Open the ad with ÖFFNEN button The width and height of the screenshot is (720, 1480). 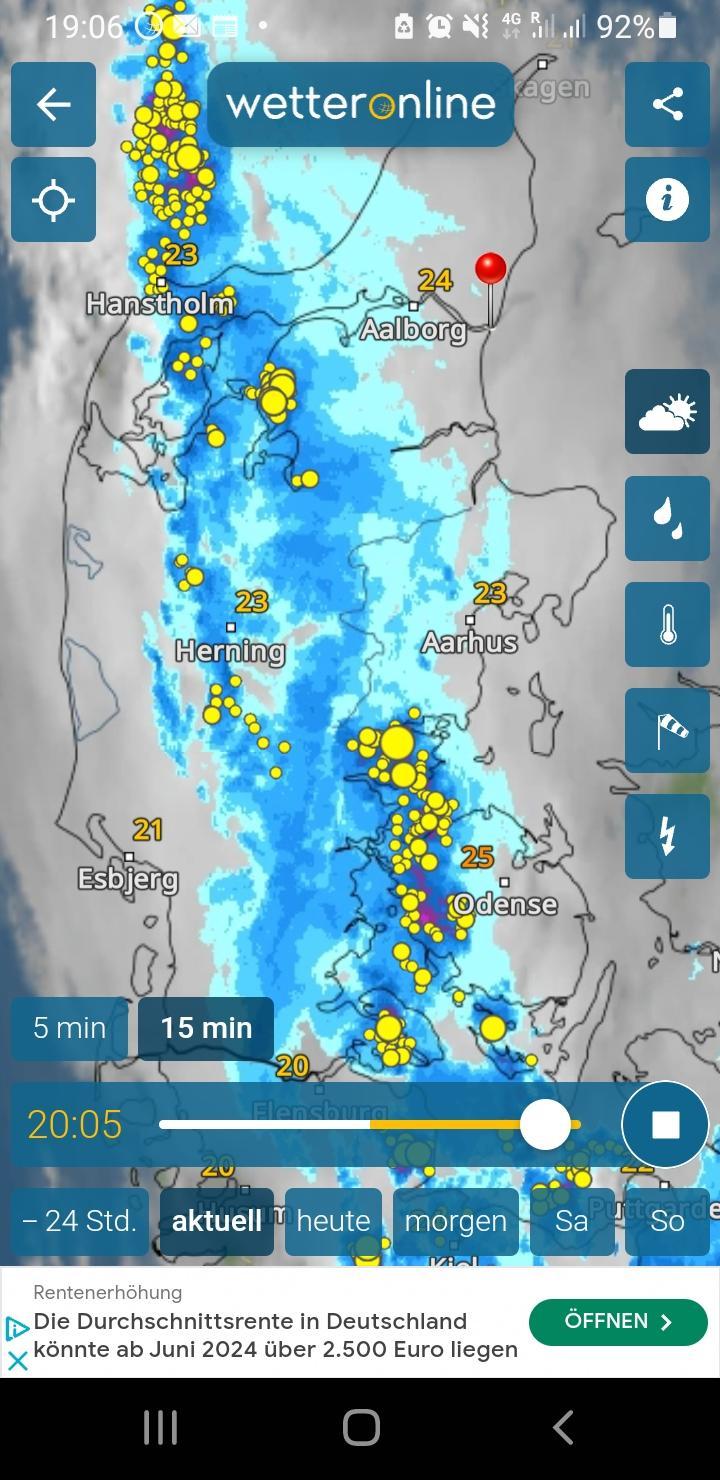point(618,1322)
